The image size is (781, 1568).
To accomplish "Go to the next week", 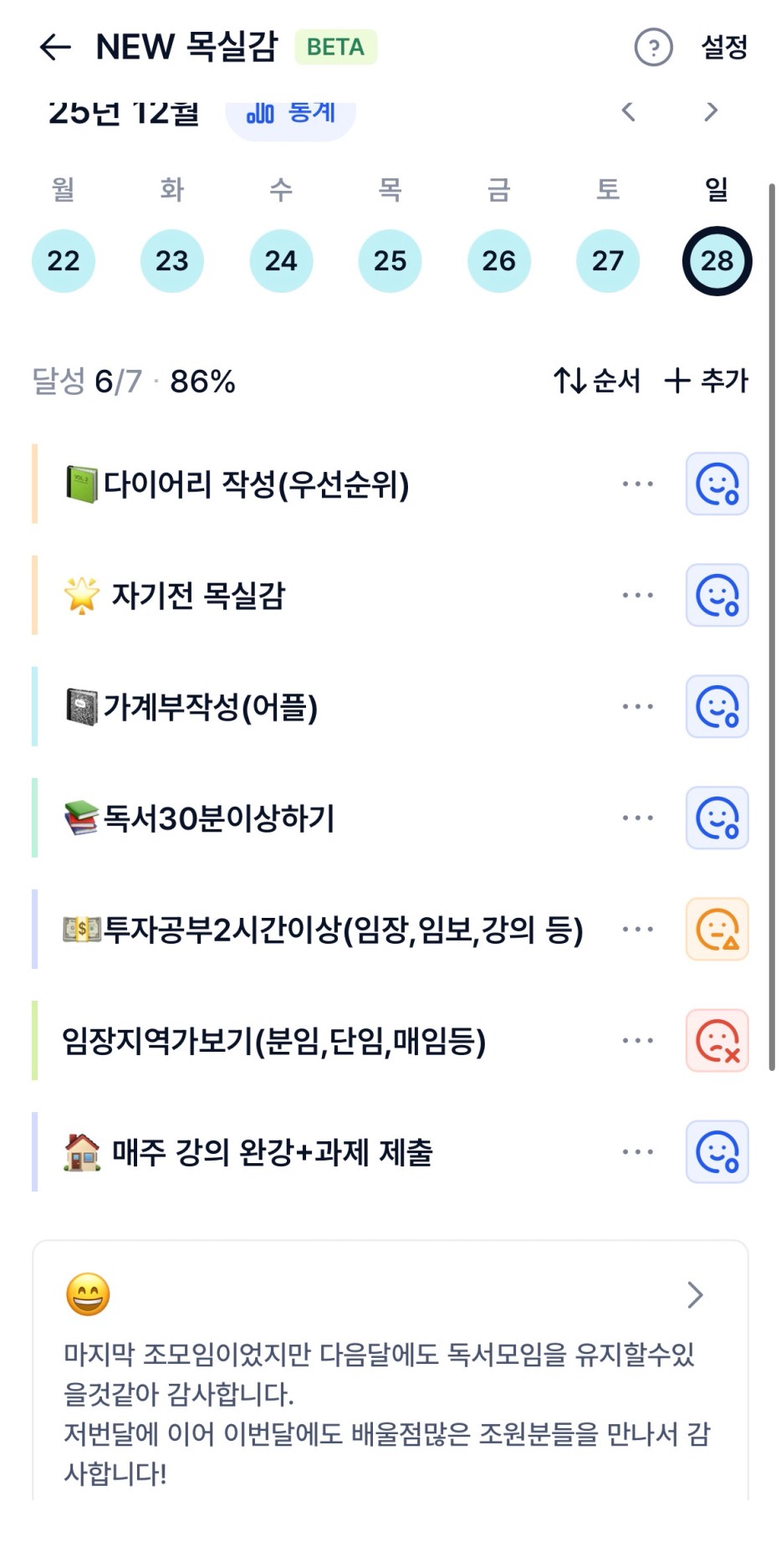I will coord(711,111).
